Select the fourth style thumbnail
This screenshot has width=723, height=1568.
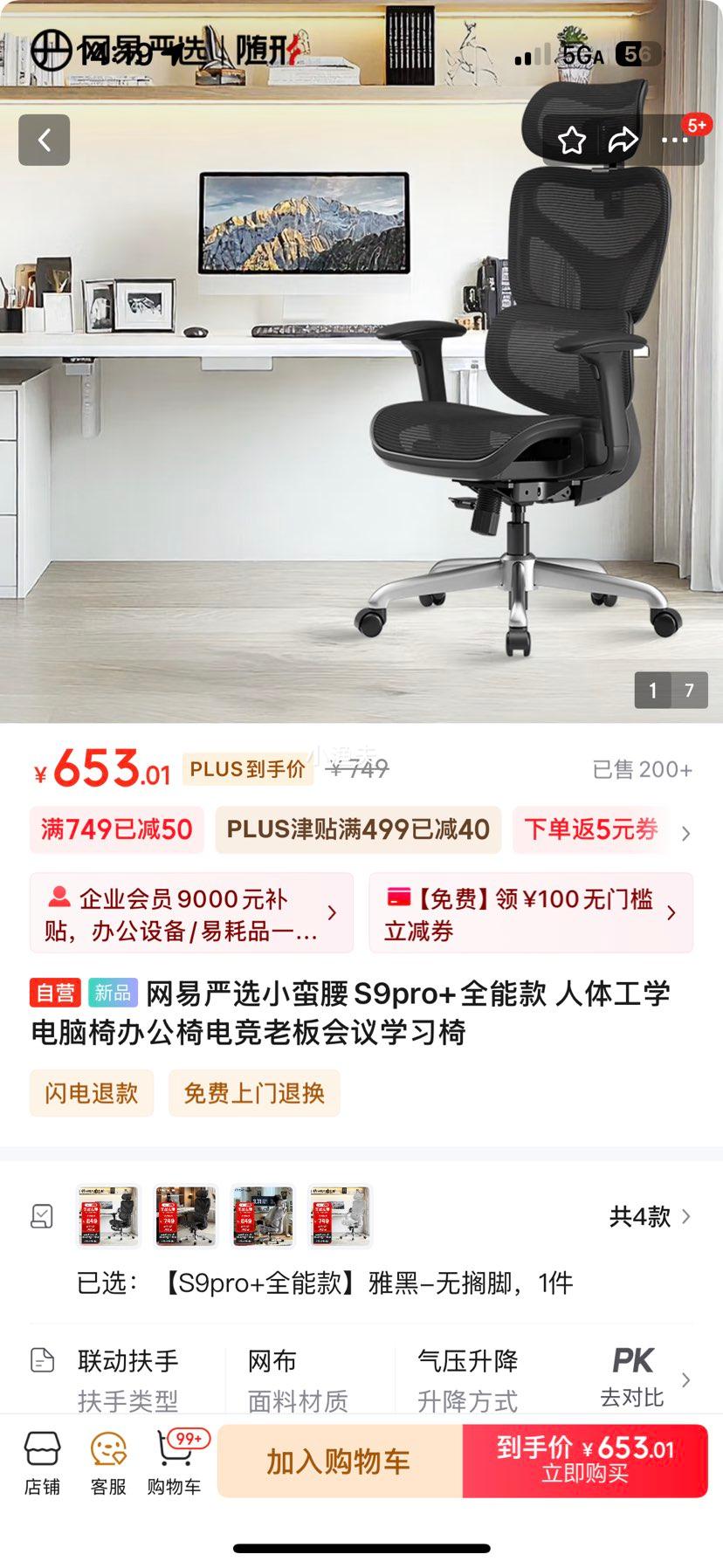341,1215
